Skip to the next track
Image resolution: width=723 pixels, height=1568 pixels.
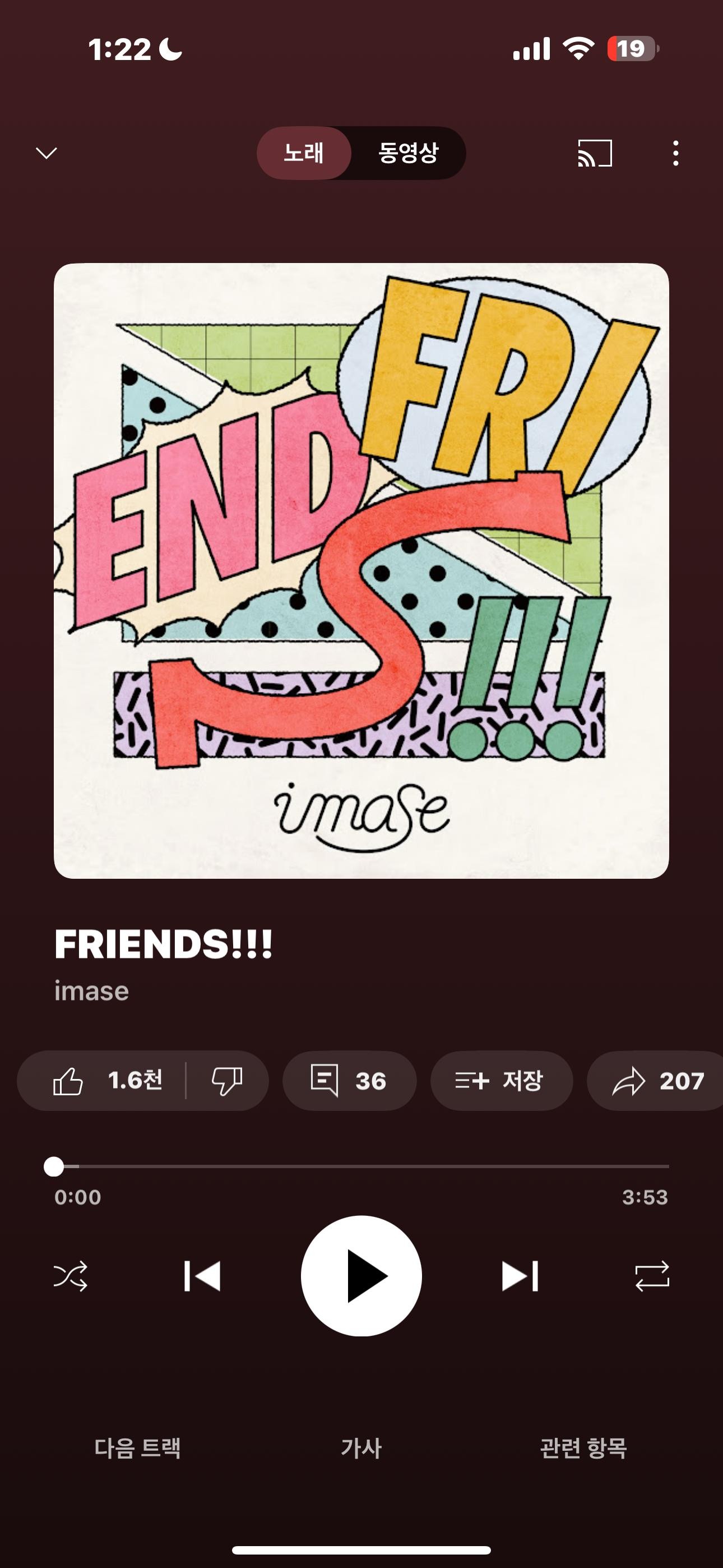[x=520, y=1276]
